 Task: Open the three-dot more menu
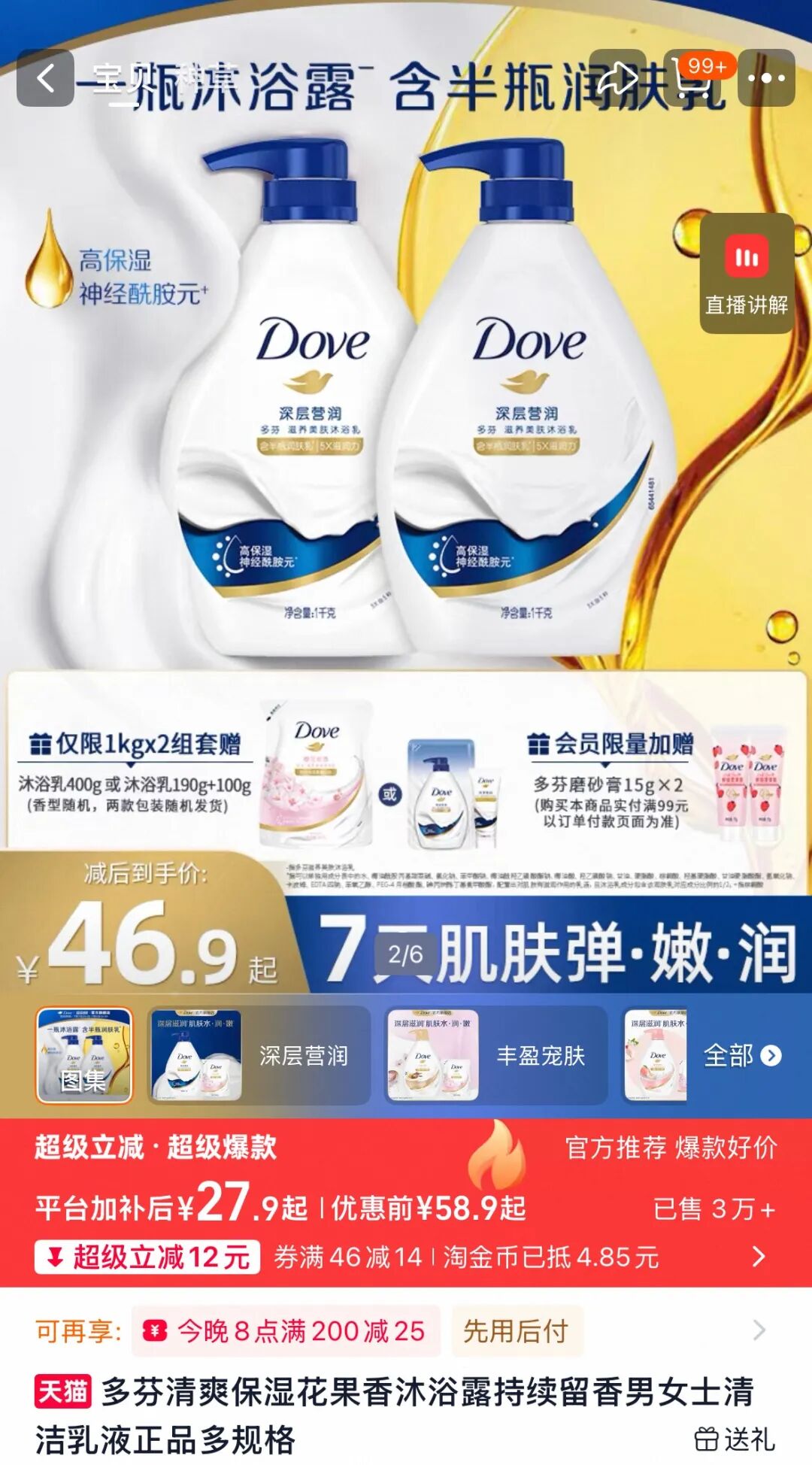(766, 77)
